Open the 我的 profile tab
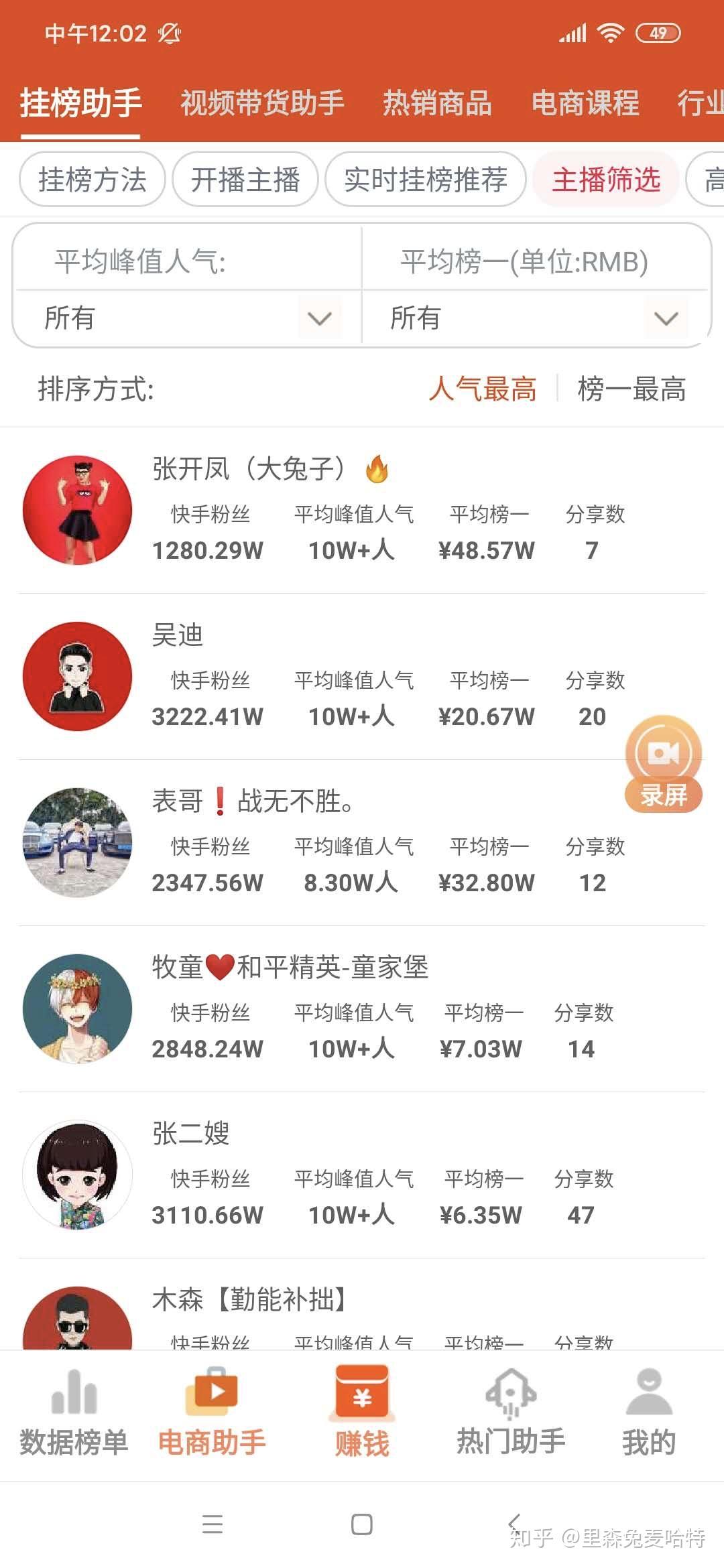The height and width of the screenshot is (1568, 724). [648, 1415]
